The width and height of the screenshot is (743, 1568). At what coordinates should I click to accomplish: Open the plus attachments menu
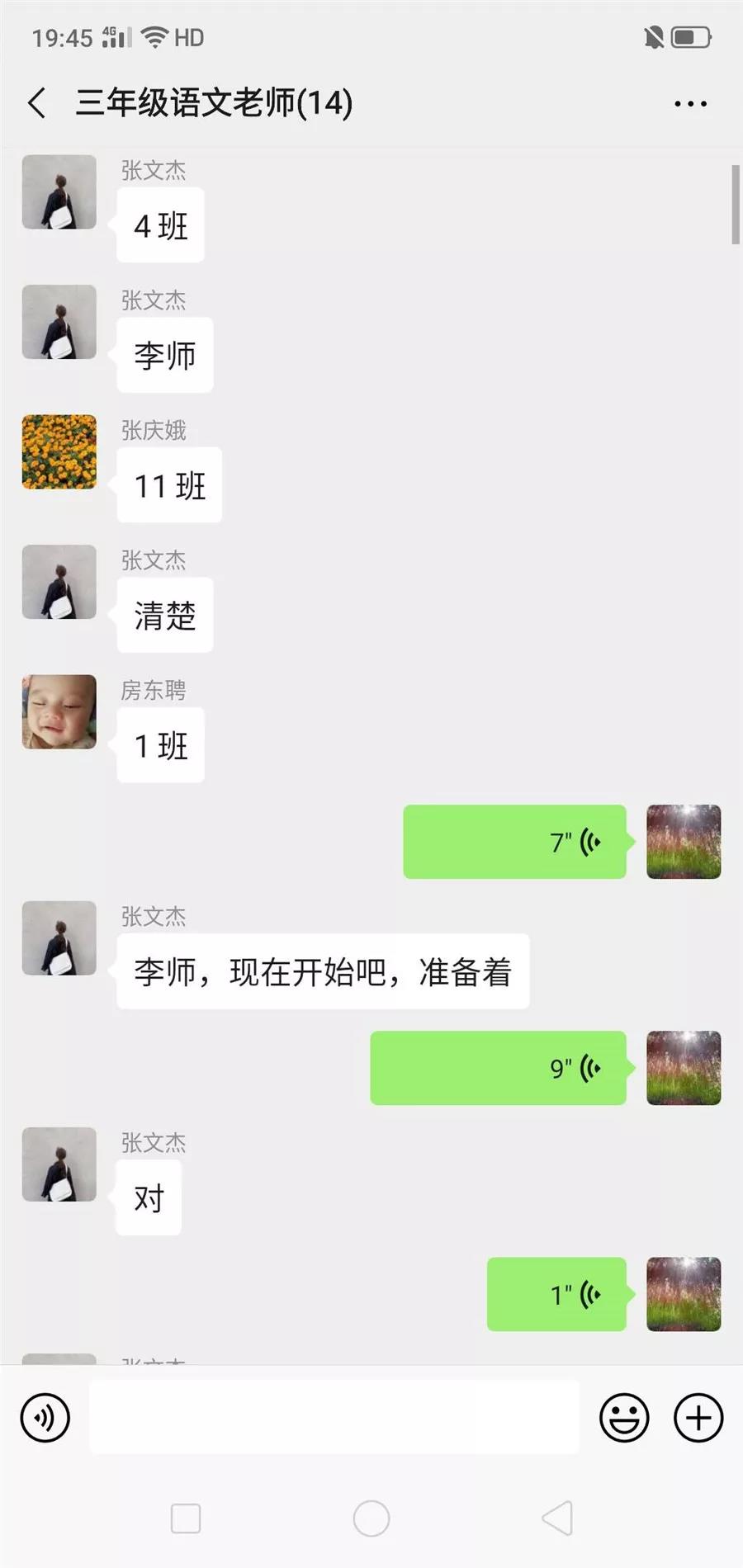698,1418
